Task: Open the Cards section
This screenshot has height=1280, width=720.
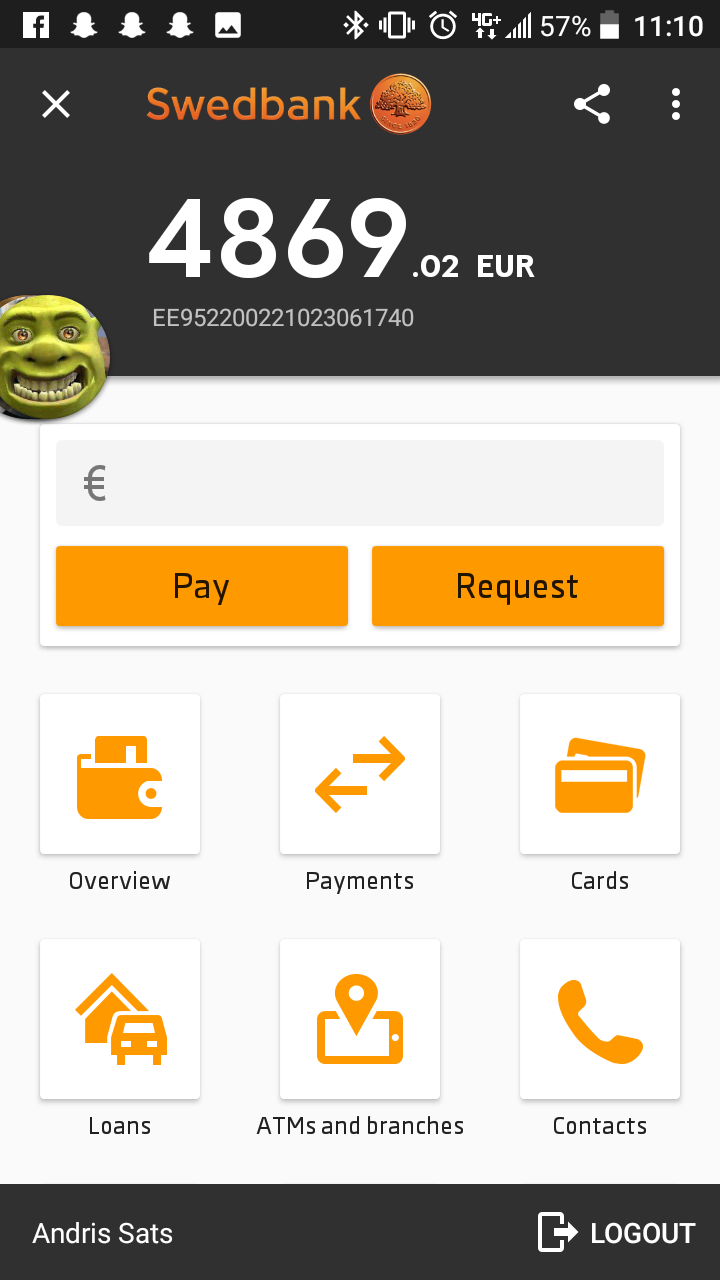Action: click(x=600, y=774)
